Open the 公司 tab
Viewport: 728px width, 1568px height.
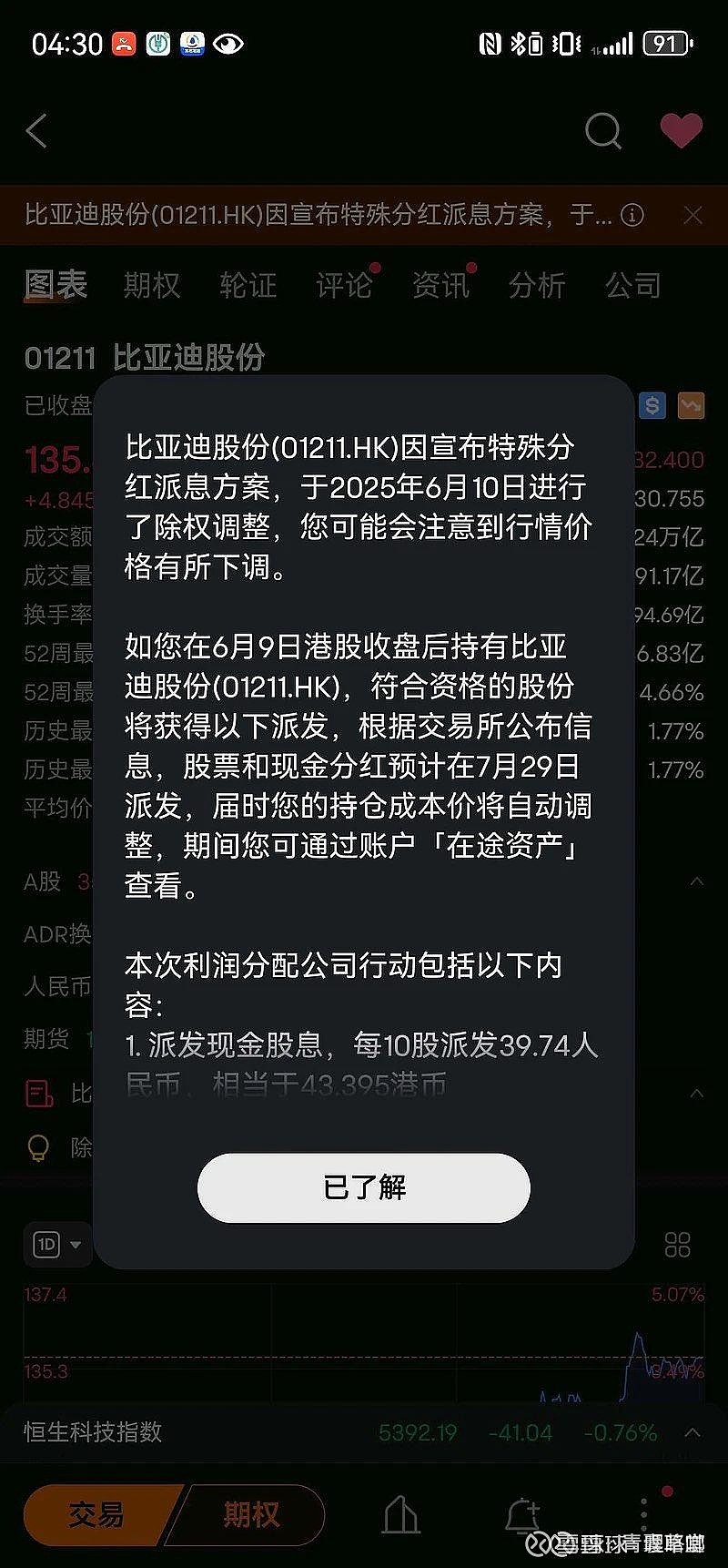click(x=632, y=286)
